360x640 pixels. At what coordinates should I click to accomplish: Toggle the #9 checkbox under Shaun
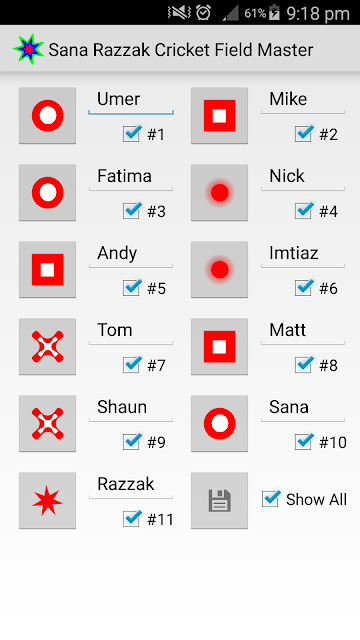coord(144,442)
